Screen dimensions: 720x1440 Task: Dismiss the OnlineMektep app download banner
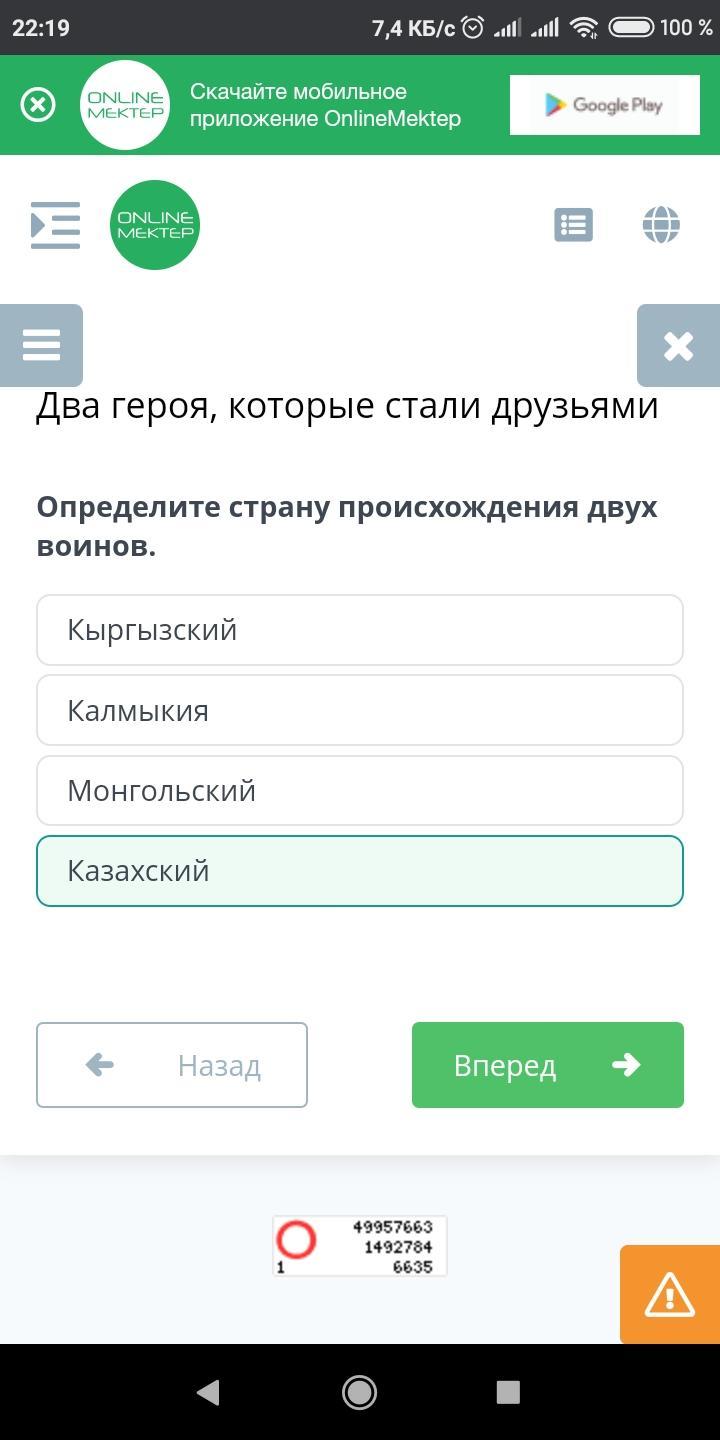[x=38, y=105]
